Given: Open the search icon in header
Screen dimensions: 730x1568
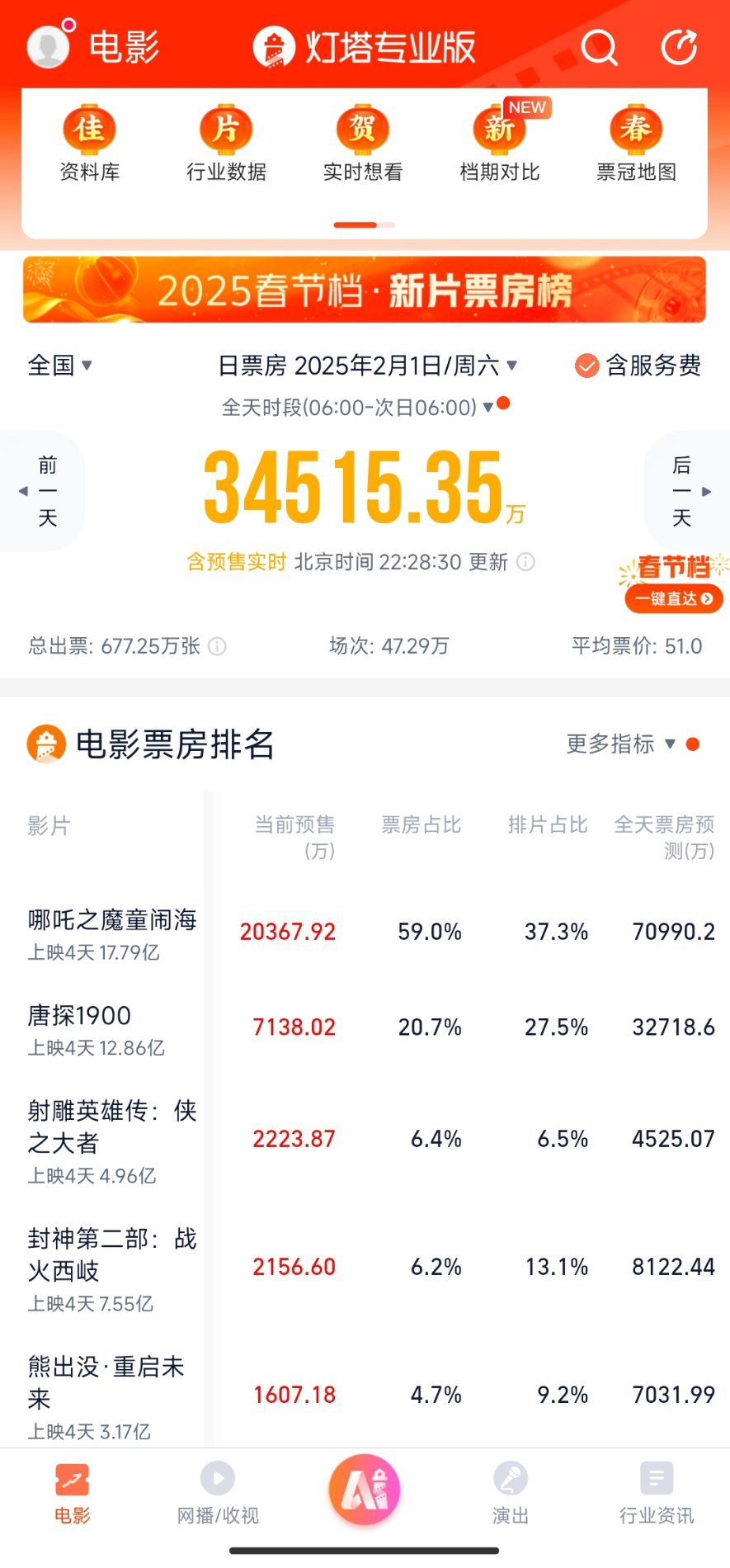Looking at the screenshot, I should click(x=599, y=47).
